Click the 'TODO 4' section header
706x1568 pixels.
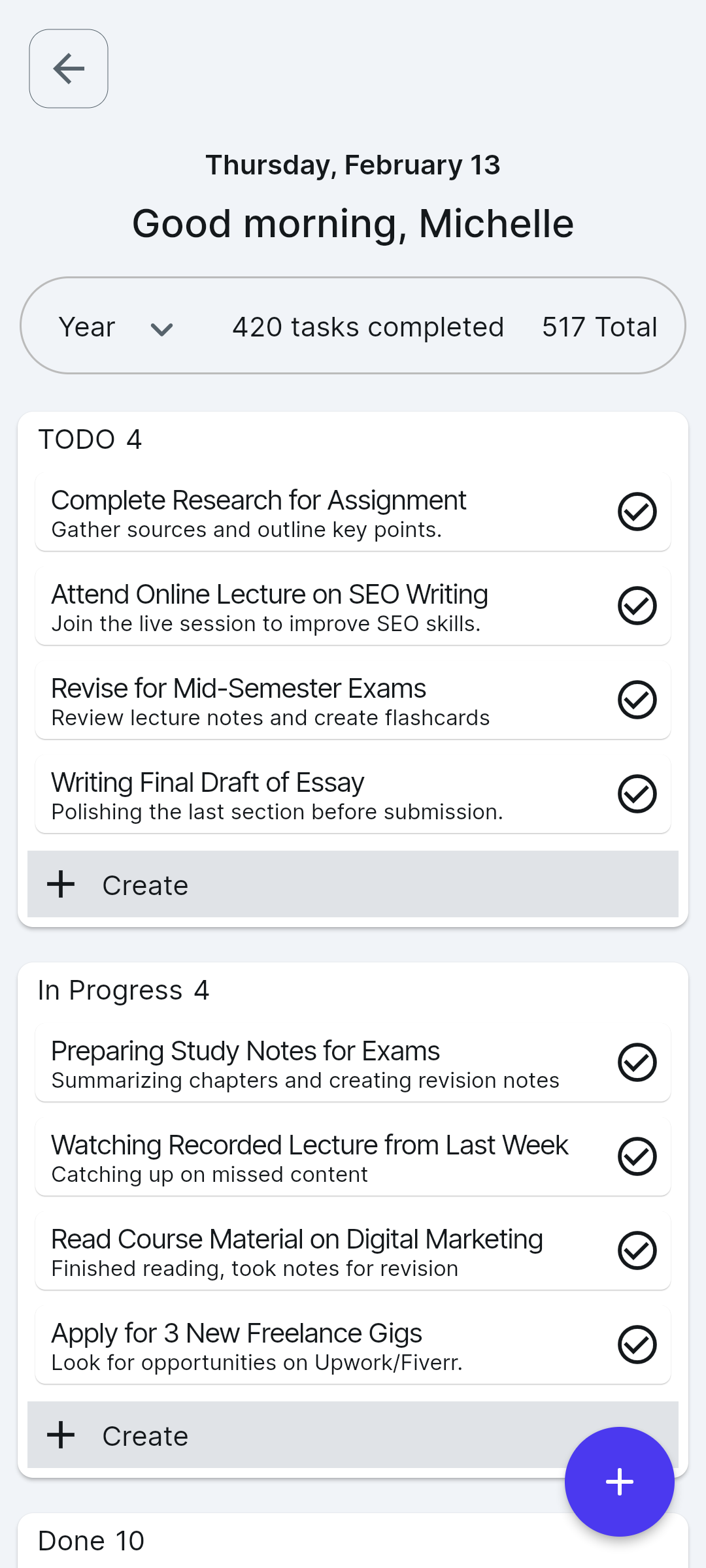pos(91,438)
